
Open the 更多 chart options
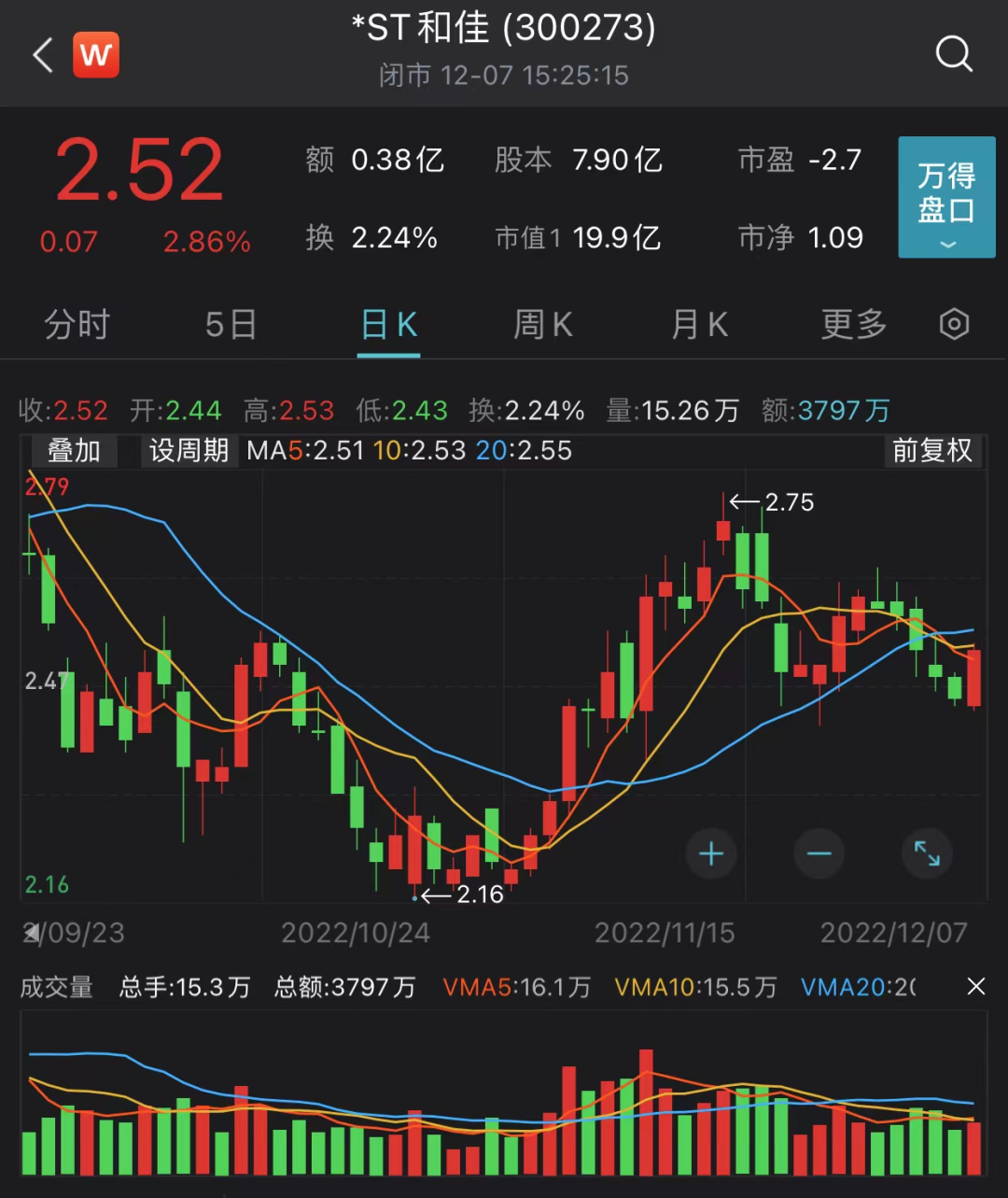(851, 324)
